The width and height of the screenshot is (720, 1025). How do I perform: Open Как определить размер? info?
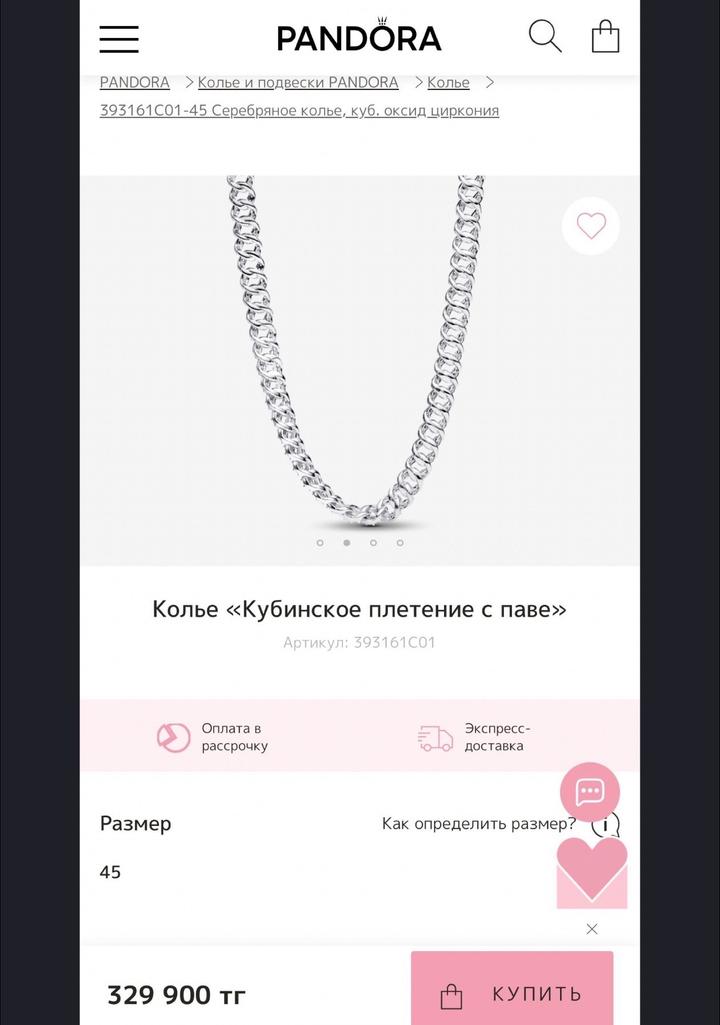(x=479, y=824)
